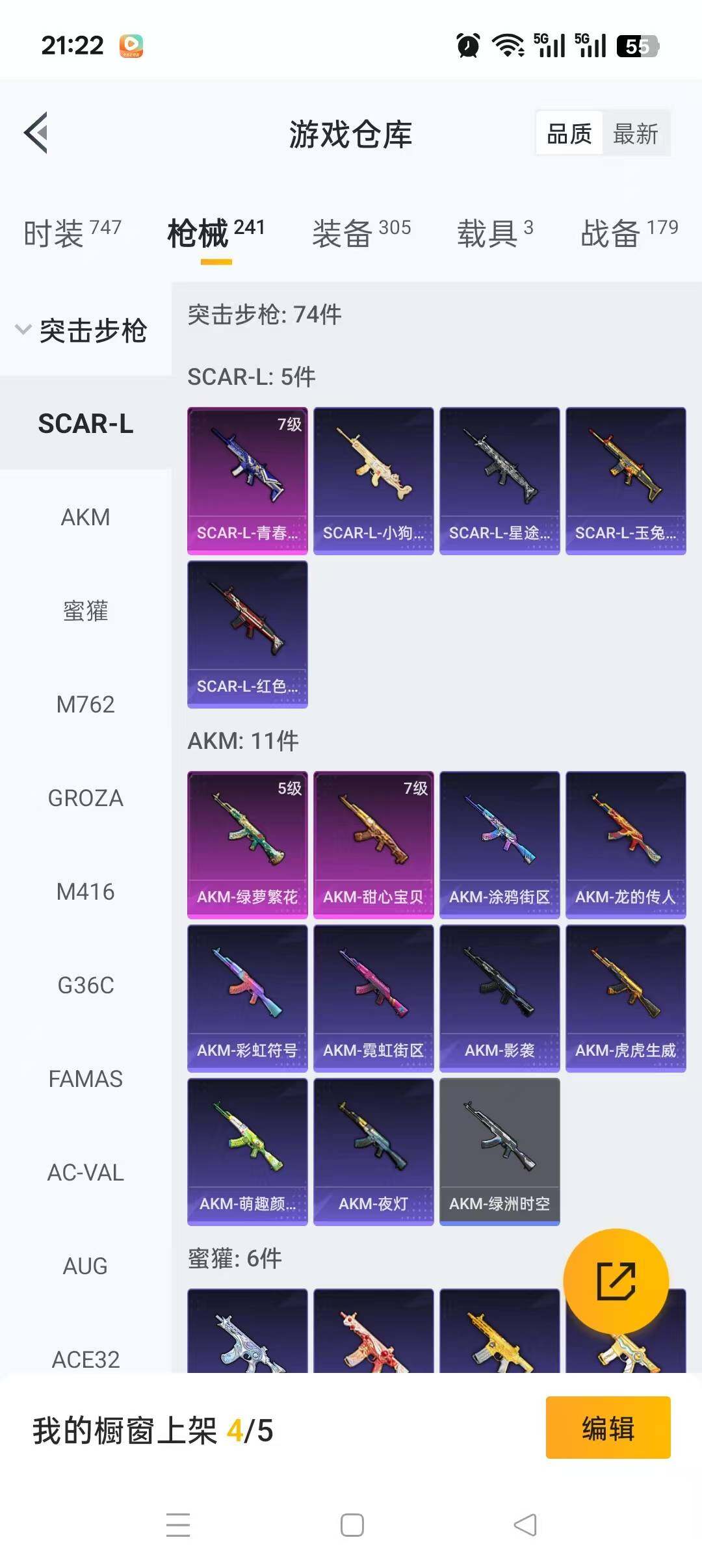Open the SCAR-L-青春 skin tile
This screenshot has width=702, height=1568.
click(x=247, y=480)
